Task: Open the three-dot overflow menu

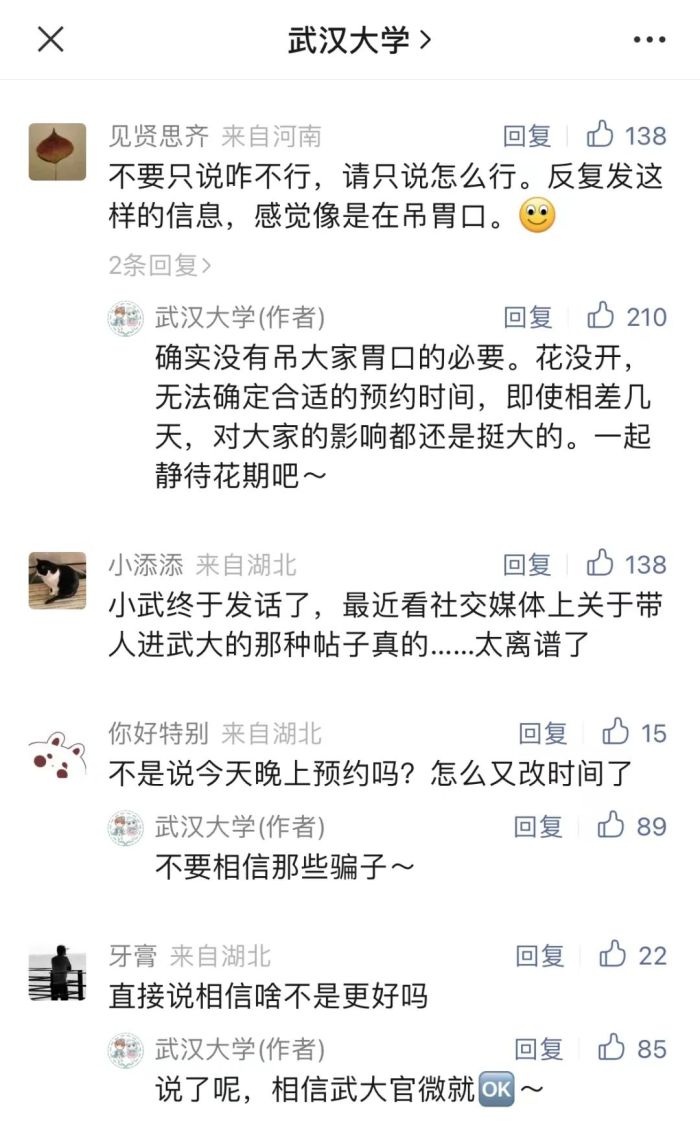Action: pyautogui.click(x=649, y=40)
